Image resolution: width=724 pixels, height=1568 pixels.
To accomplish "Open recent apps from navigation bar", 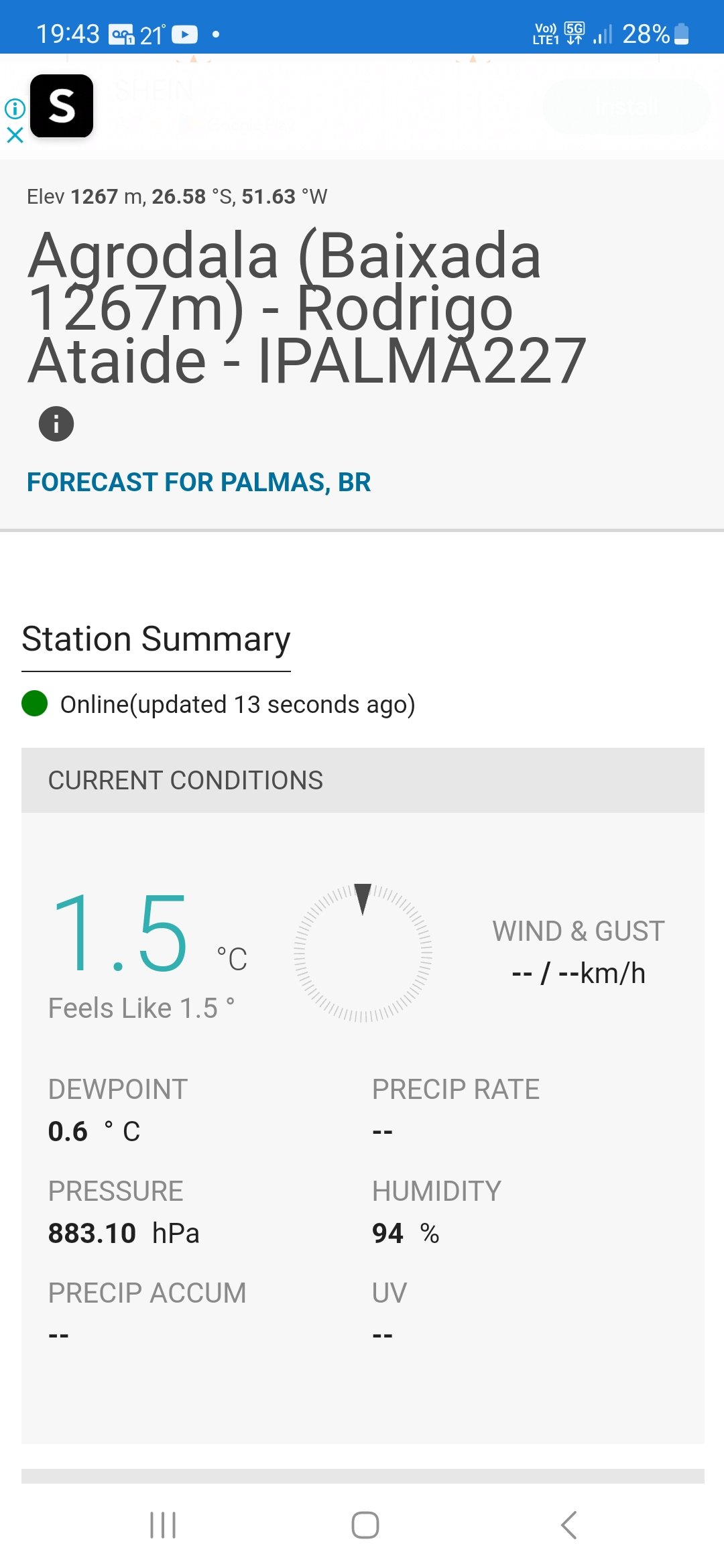I will tap(163, 1525).
